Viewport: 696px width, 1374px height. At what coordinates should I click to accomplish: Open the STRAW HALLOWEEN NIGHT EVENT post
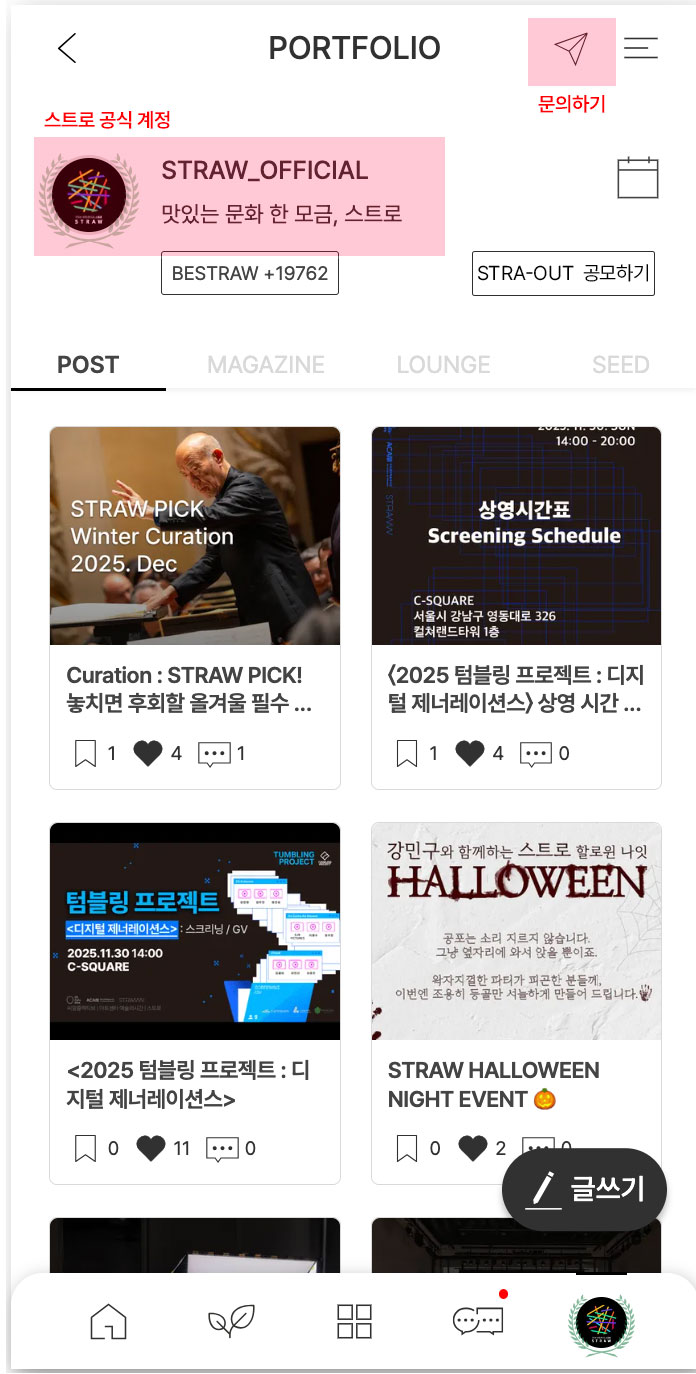click(x=516, y=931)
